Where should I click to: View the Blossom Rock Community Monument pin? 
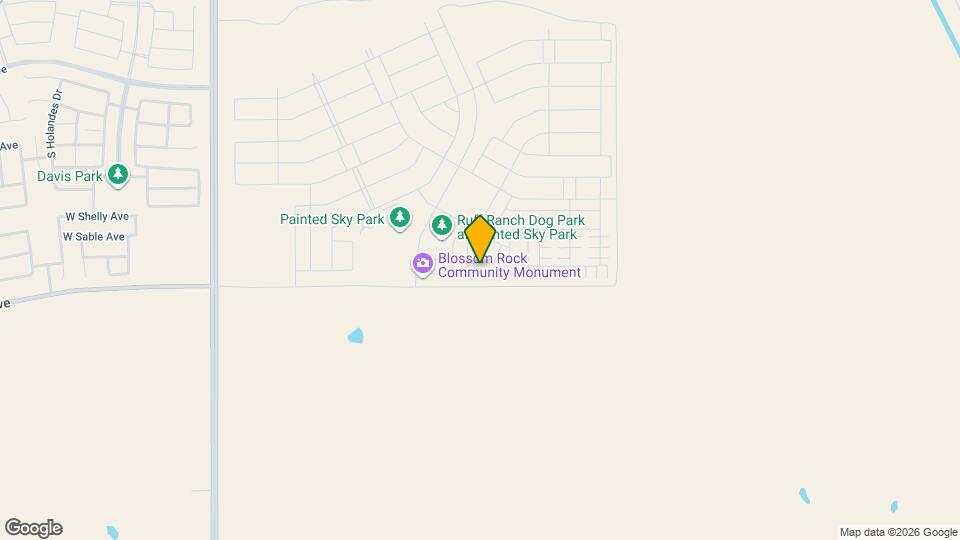pyautogui.click(x=422, y=264)
